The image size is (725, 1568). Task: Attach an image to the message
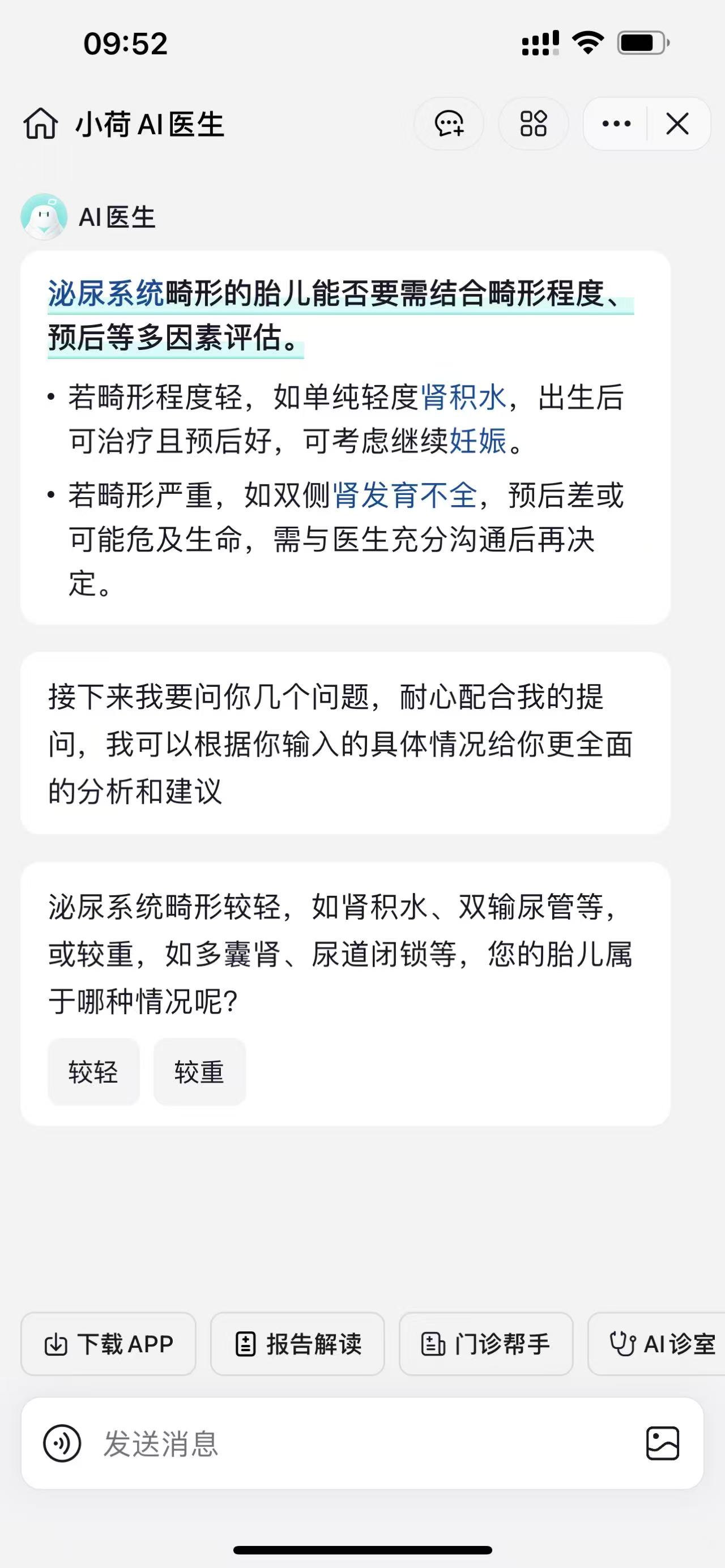click(x=662, y=1443)
